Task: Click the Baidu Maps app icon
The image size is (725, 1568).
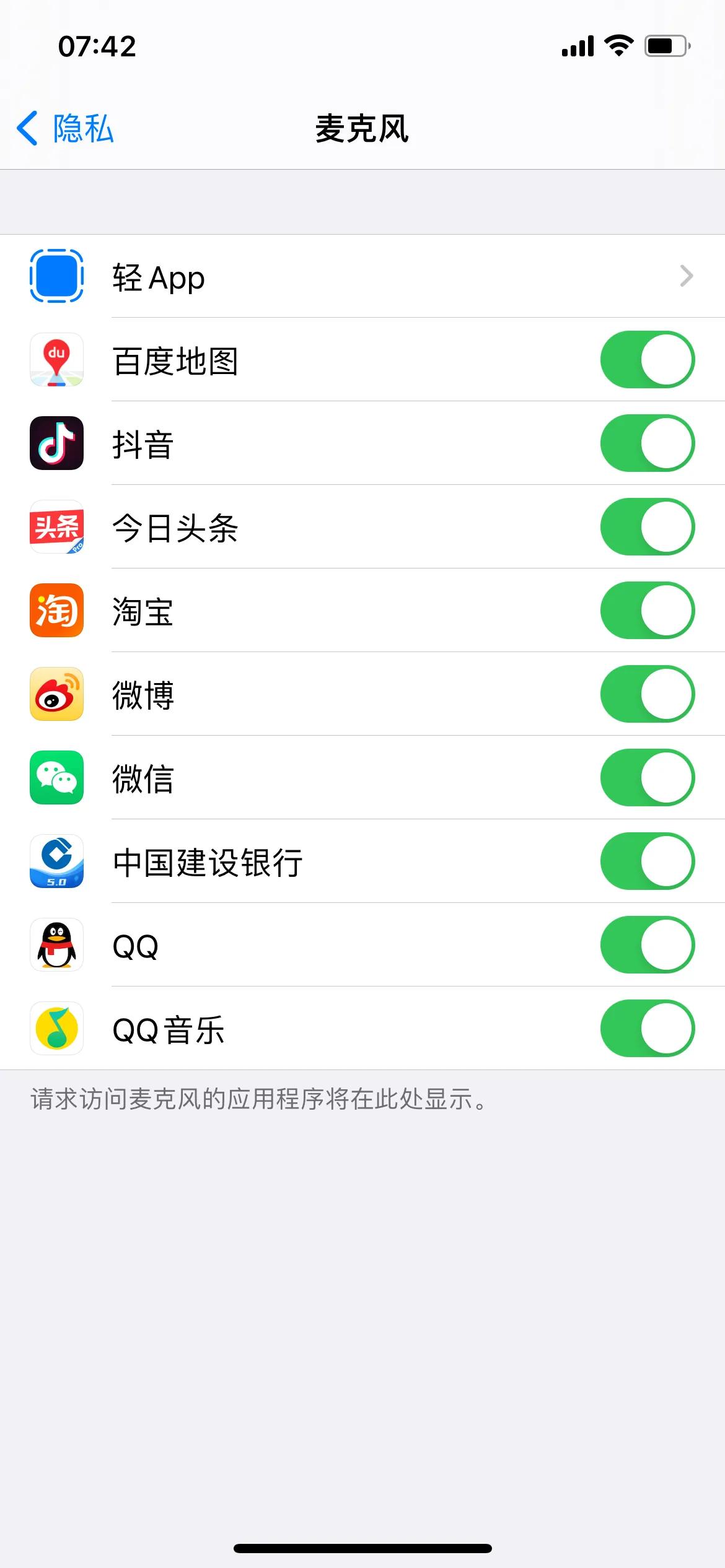Action: point(56,361)
